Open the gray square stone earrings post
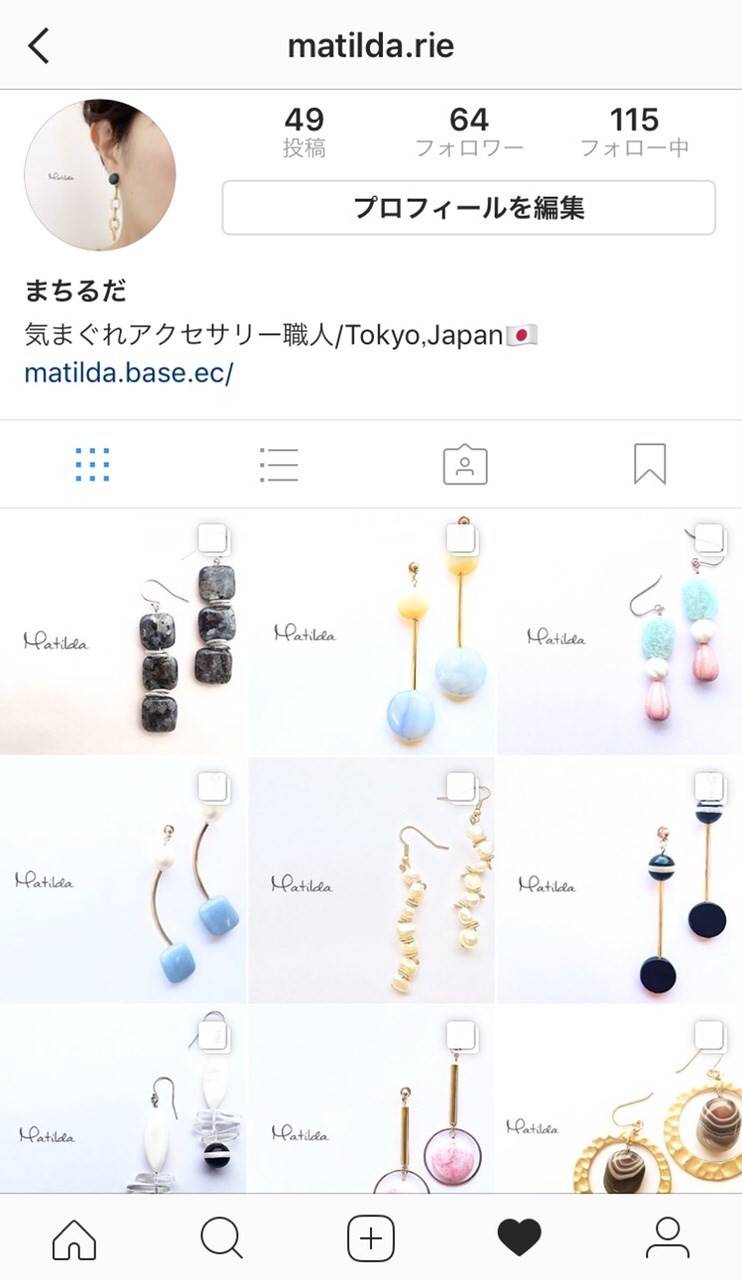 coord(122,632)
